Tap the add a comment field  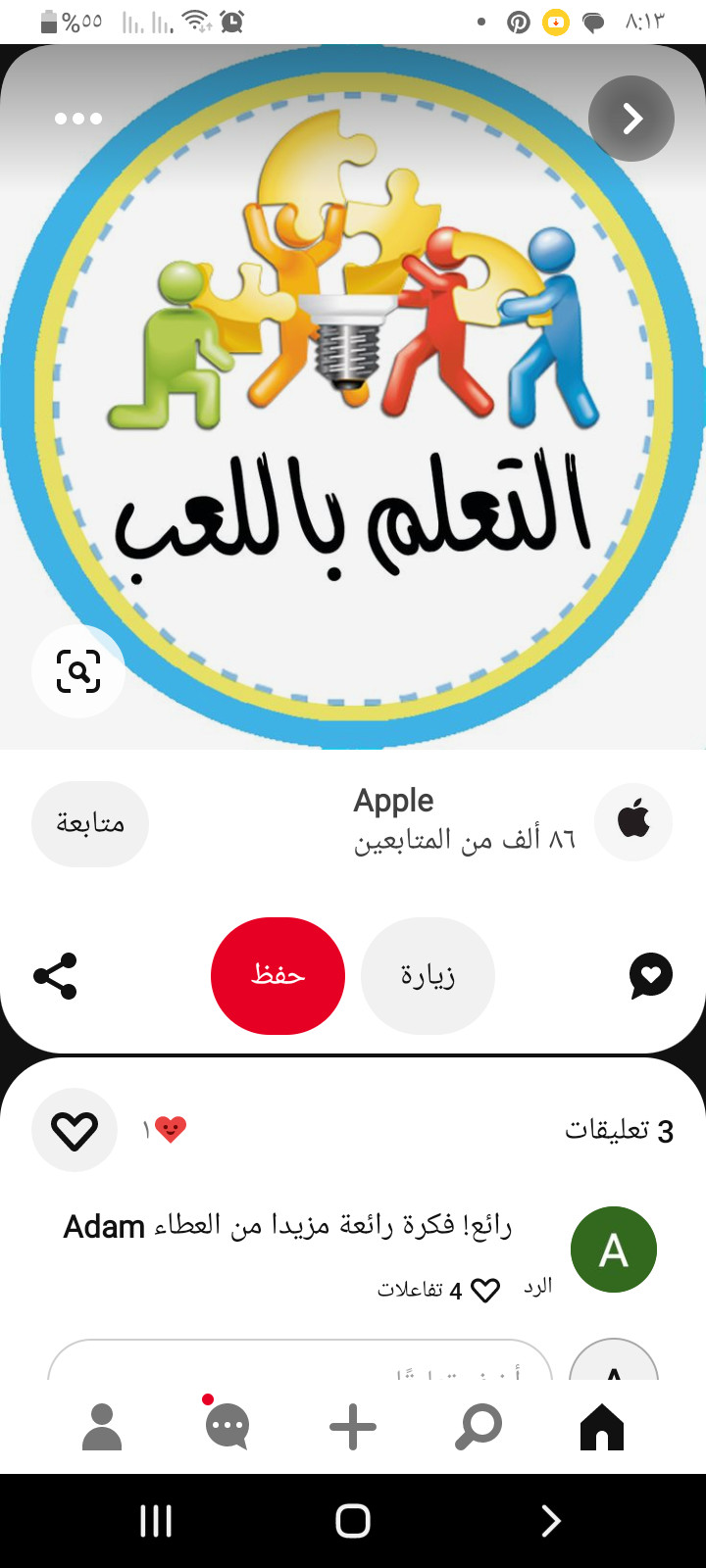299,1364
